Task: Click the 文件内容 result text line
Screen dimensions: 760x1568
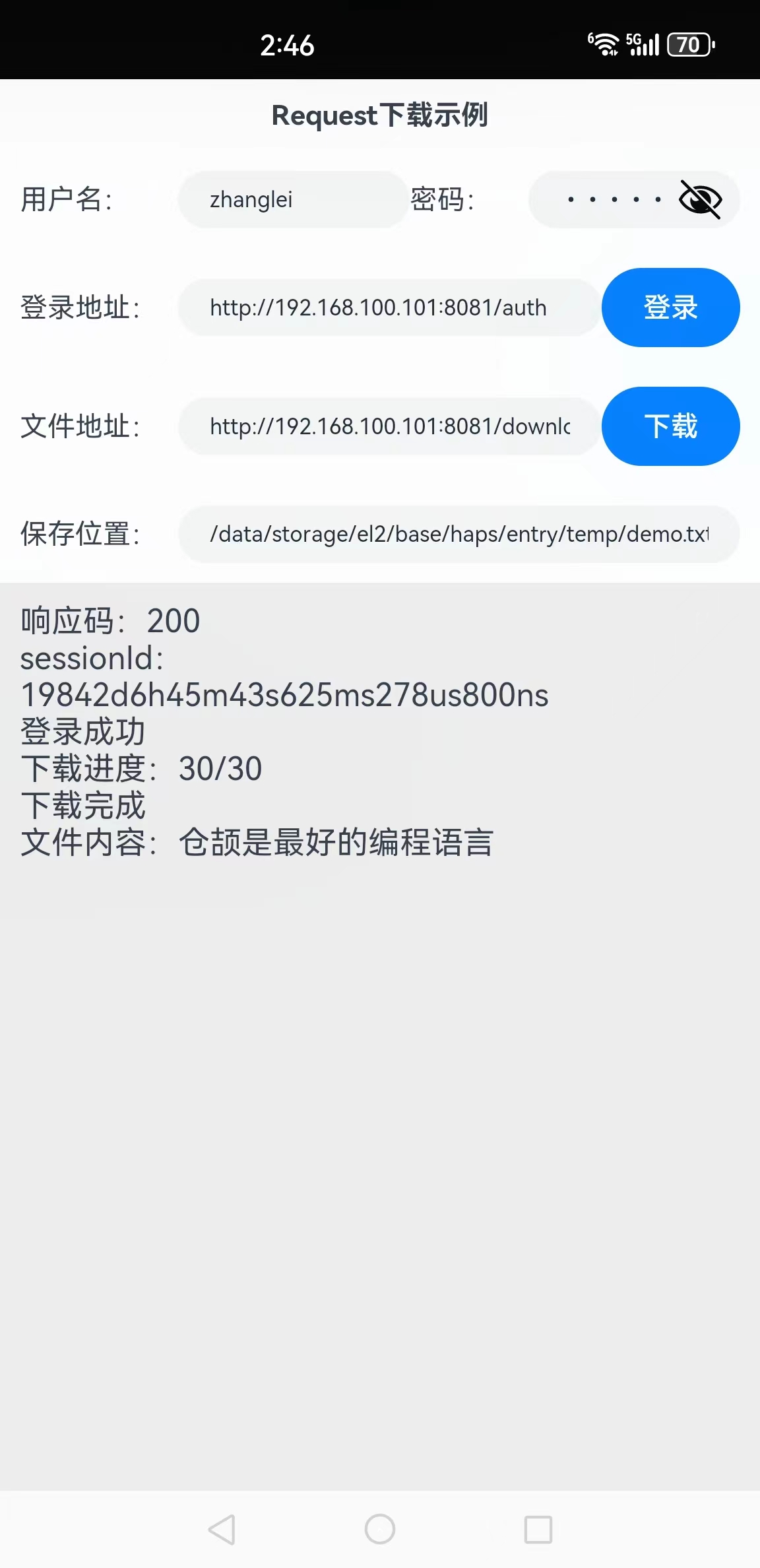Action: pos(257,843)
